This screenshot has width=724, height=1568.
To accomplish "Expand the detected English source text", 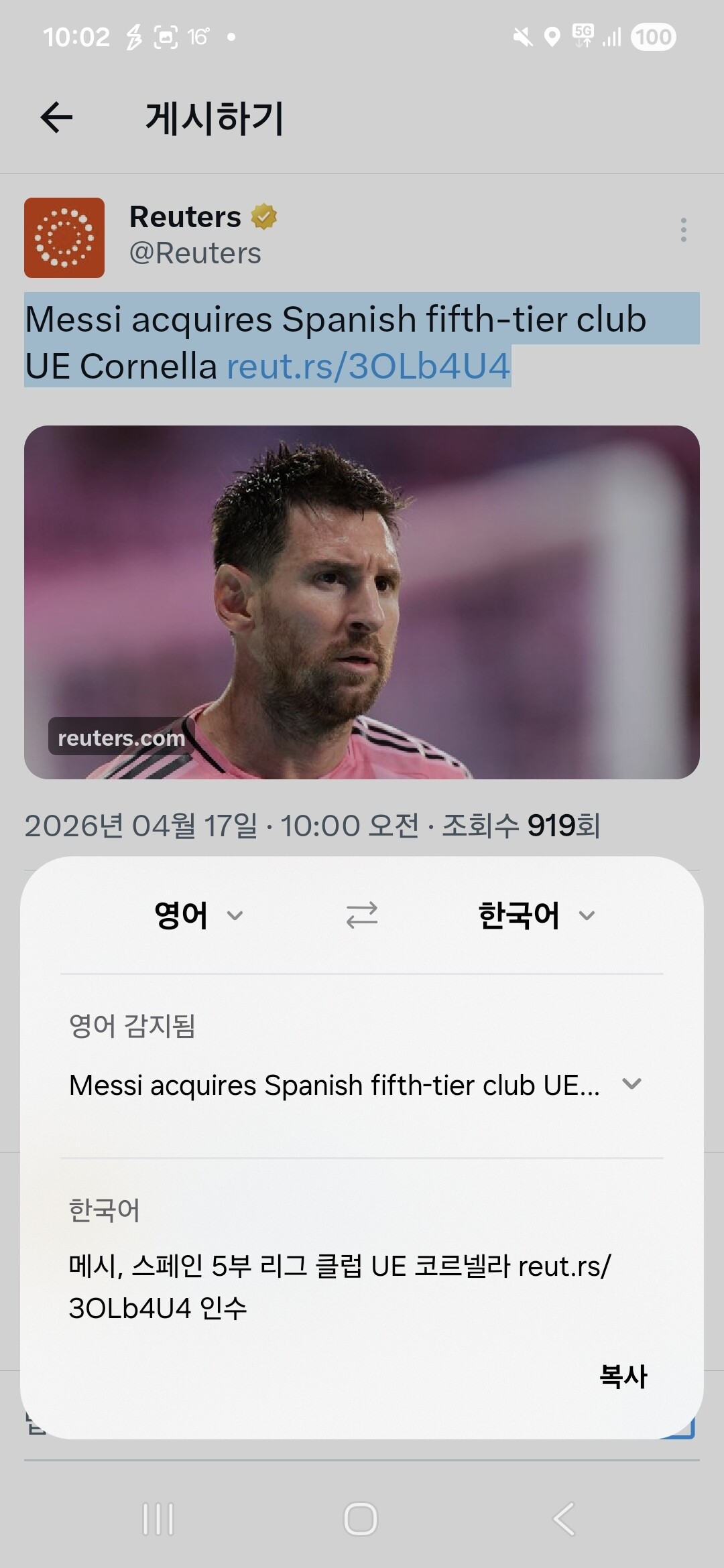I will [x=631, y=1084].
